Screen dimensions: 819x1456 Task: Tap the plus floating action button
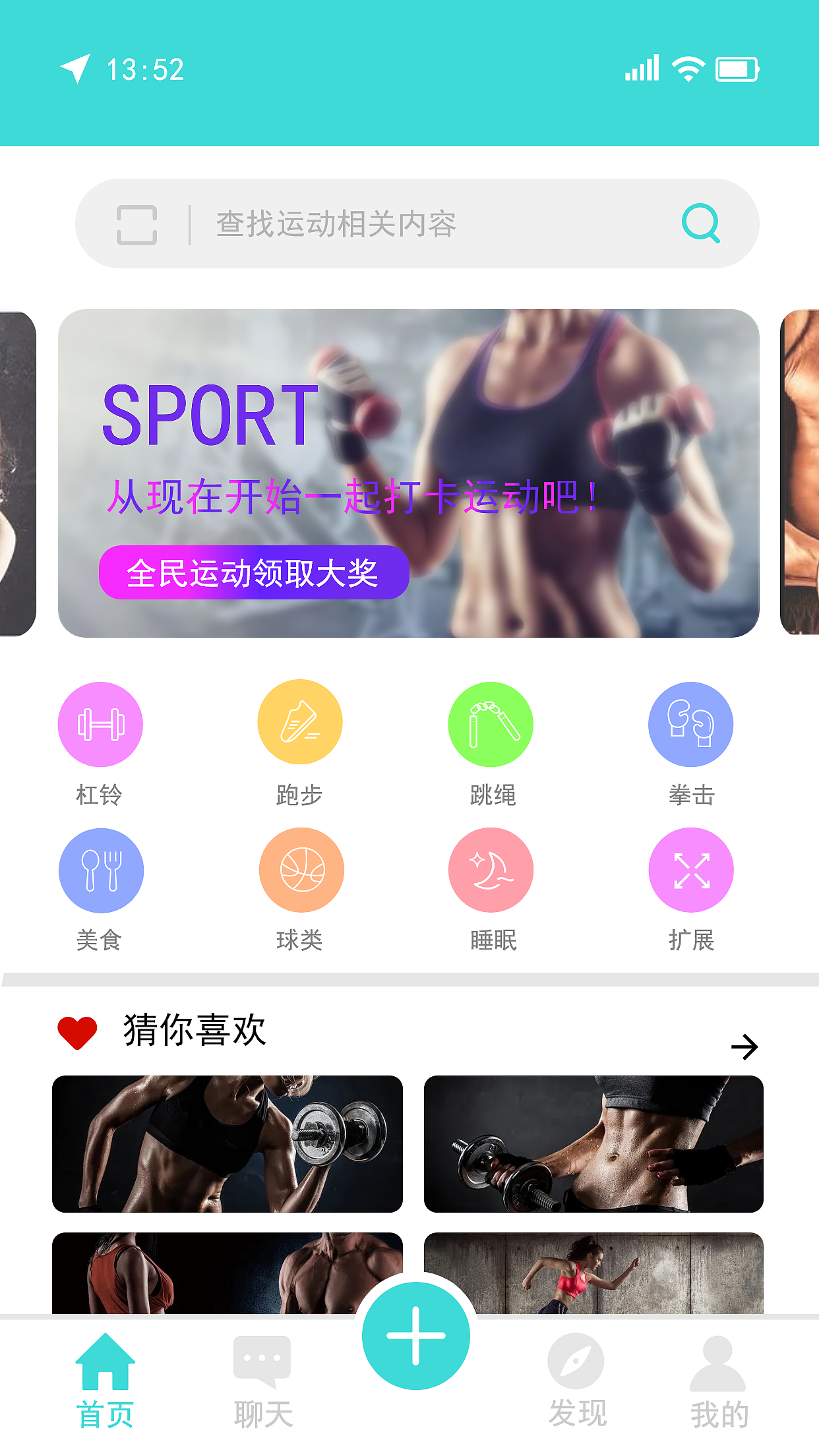click(415, 1336)
